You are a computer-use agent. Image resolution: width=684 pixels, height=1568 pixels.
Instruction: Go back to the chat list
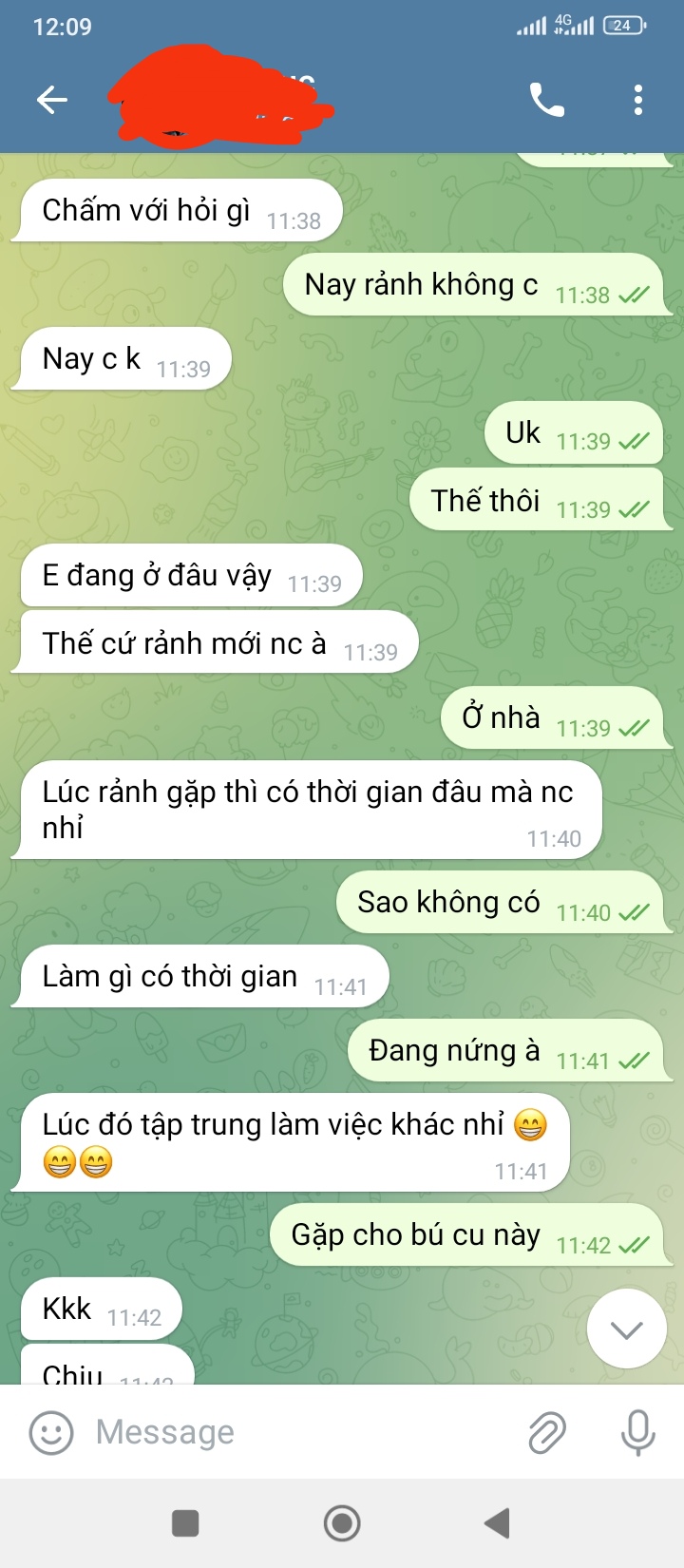51,100
